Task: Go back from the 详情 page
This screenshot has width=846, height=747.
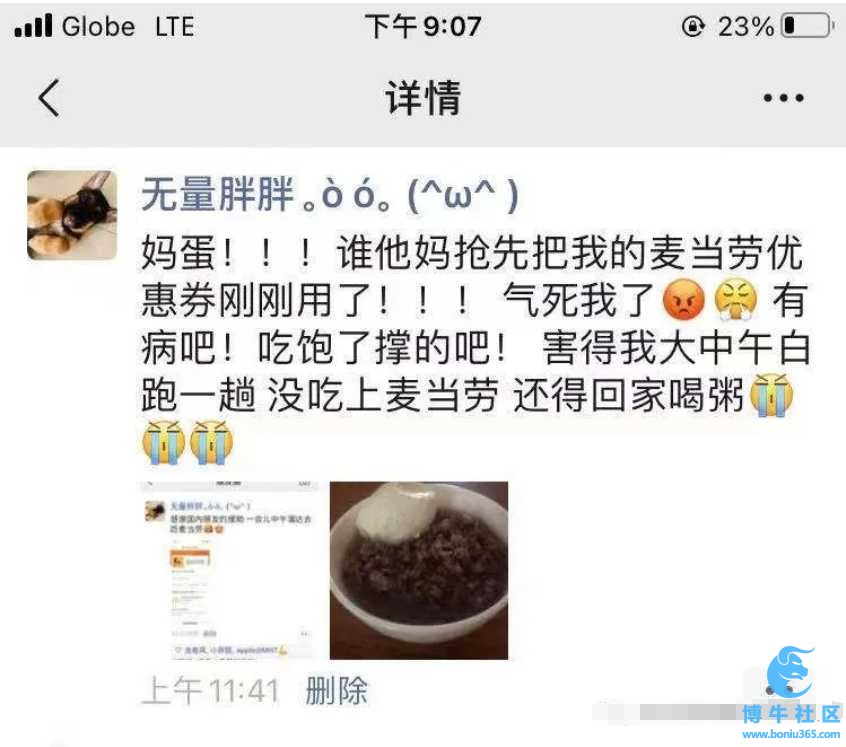Action: point(48,98)
